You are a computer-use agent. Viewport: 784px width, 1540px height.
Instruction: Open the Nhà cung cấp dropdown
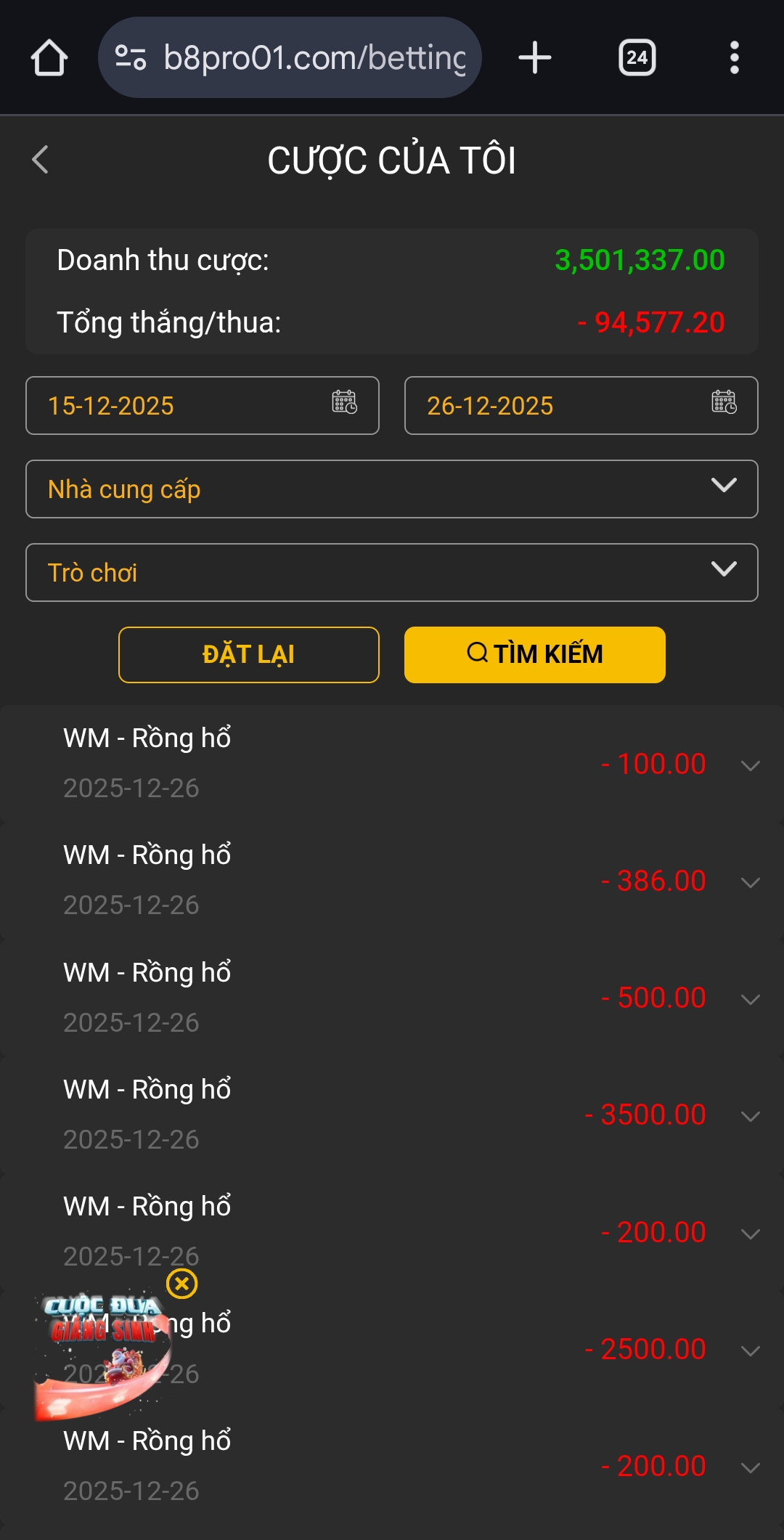[392, 489]
